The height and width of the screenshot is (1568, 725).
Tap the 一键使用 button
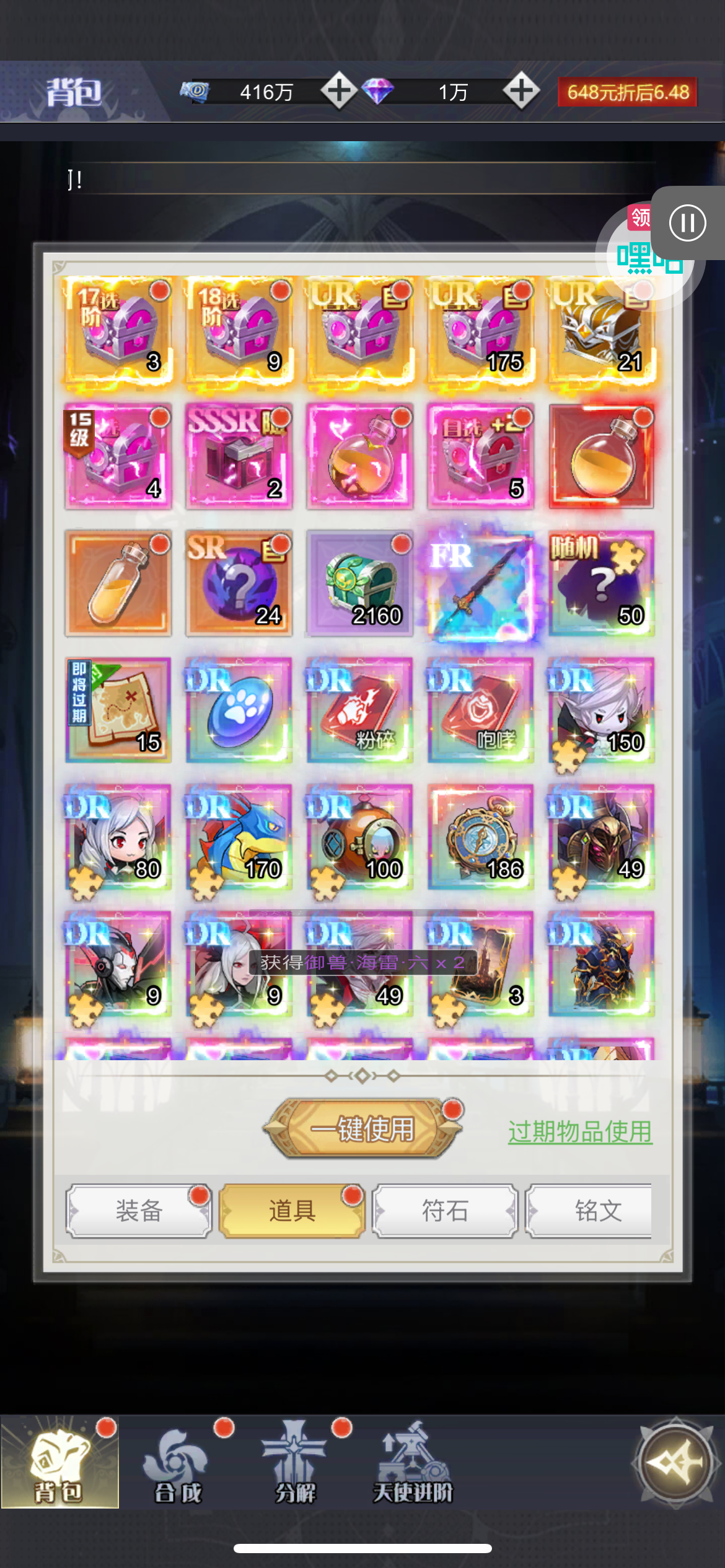click(x=362, y=1129)
